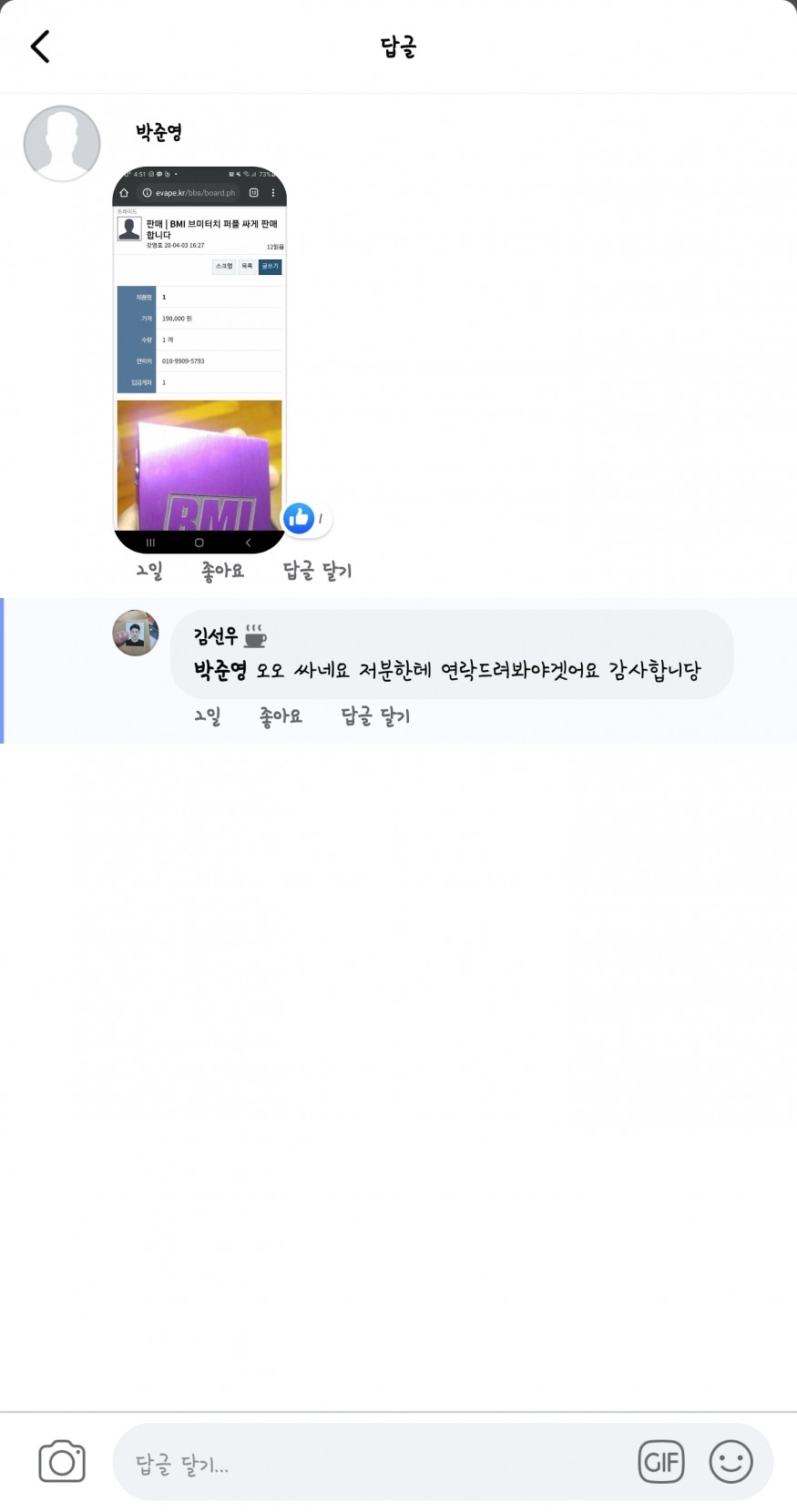
Task: Like 박준영's comment with 좋아요
Action: 223,571
